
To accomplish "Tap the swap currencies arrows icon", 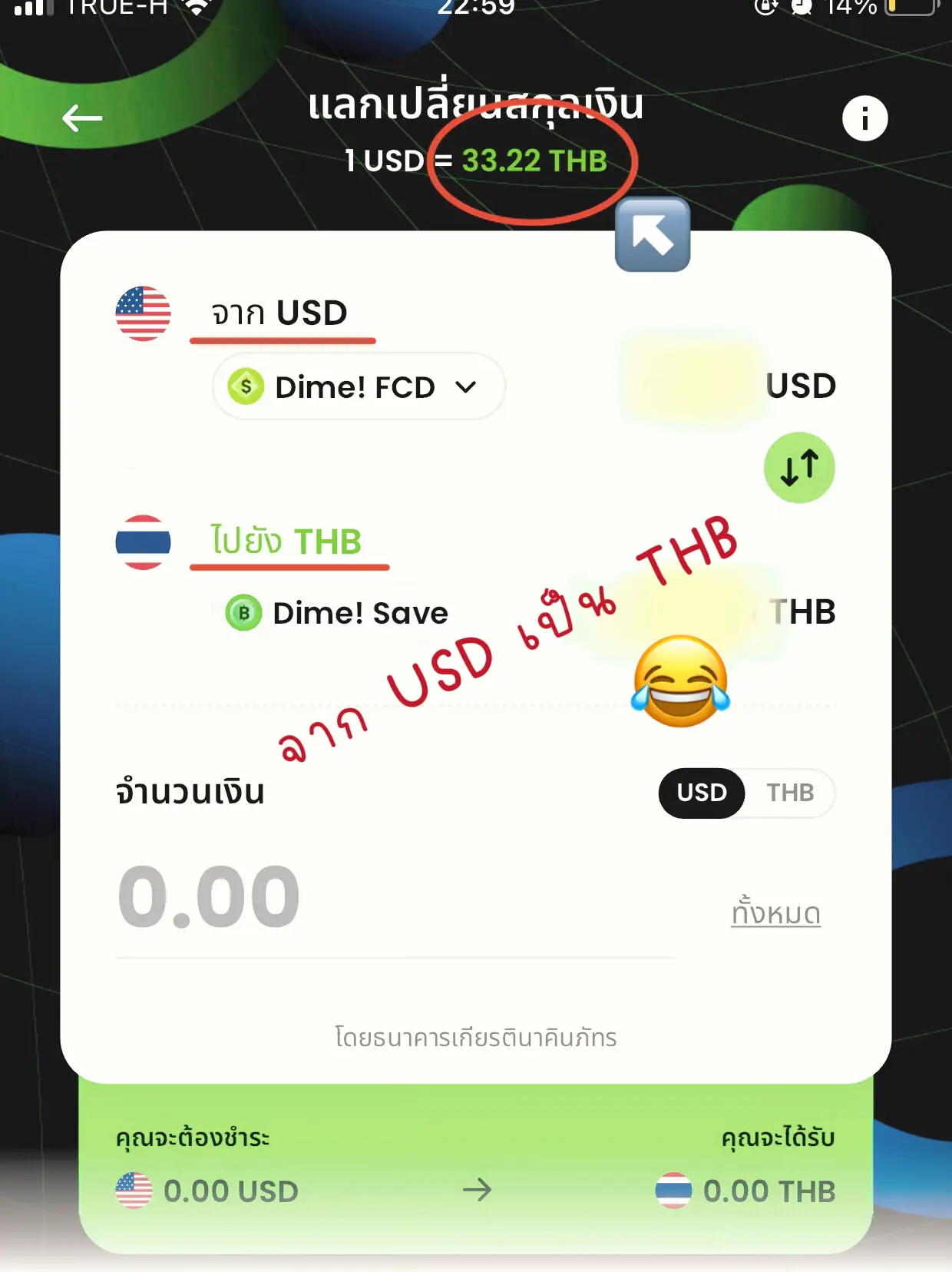I will pyautogui.click(x=799, y=467).
